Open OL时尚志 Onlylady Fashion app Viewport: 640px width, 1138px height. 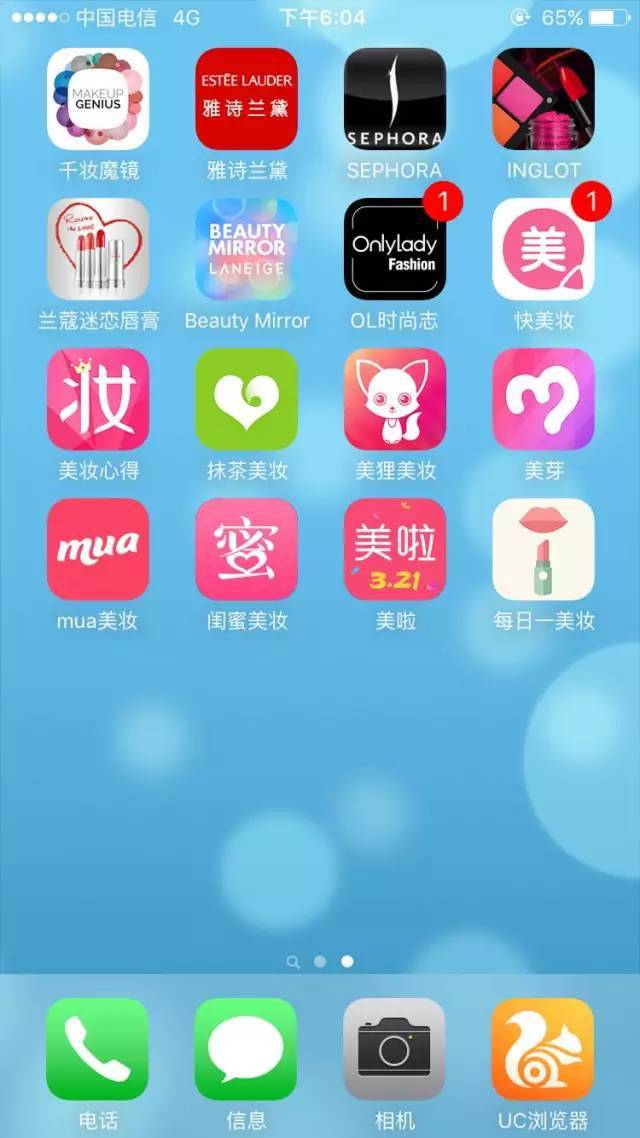394,249
